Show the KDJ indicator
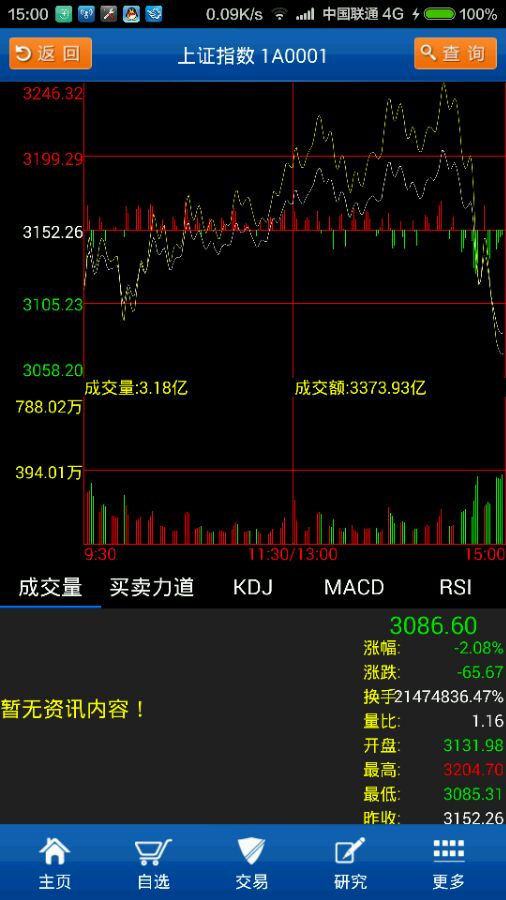506x900 pixels. click(x=252, y=587)
